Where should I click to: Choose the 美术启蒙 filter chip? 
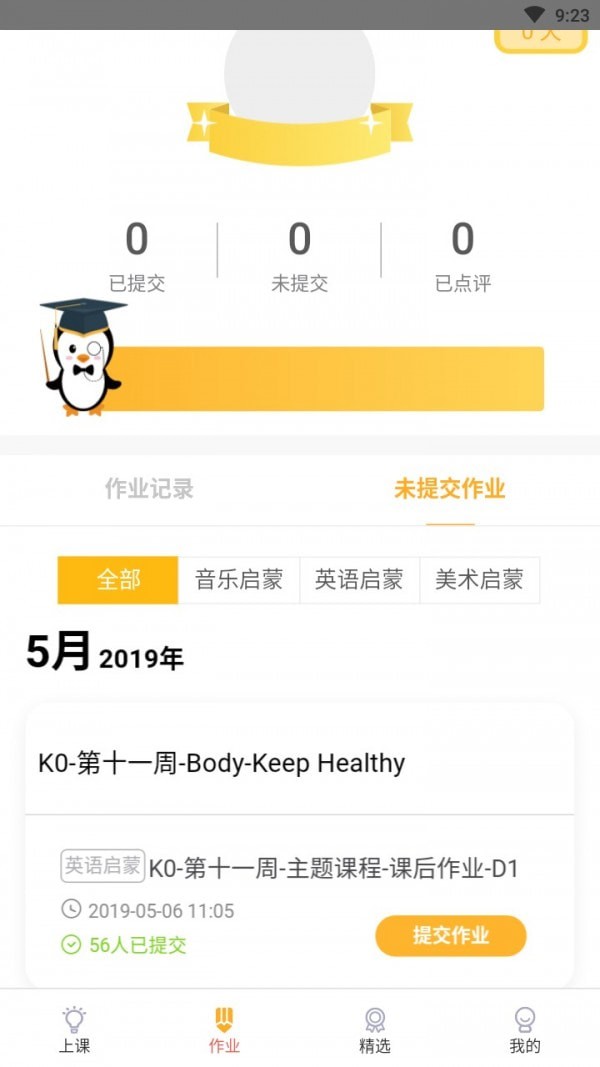(x=479, y=580)
